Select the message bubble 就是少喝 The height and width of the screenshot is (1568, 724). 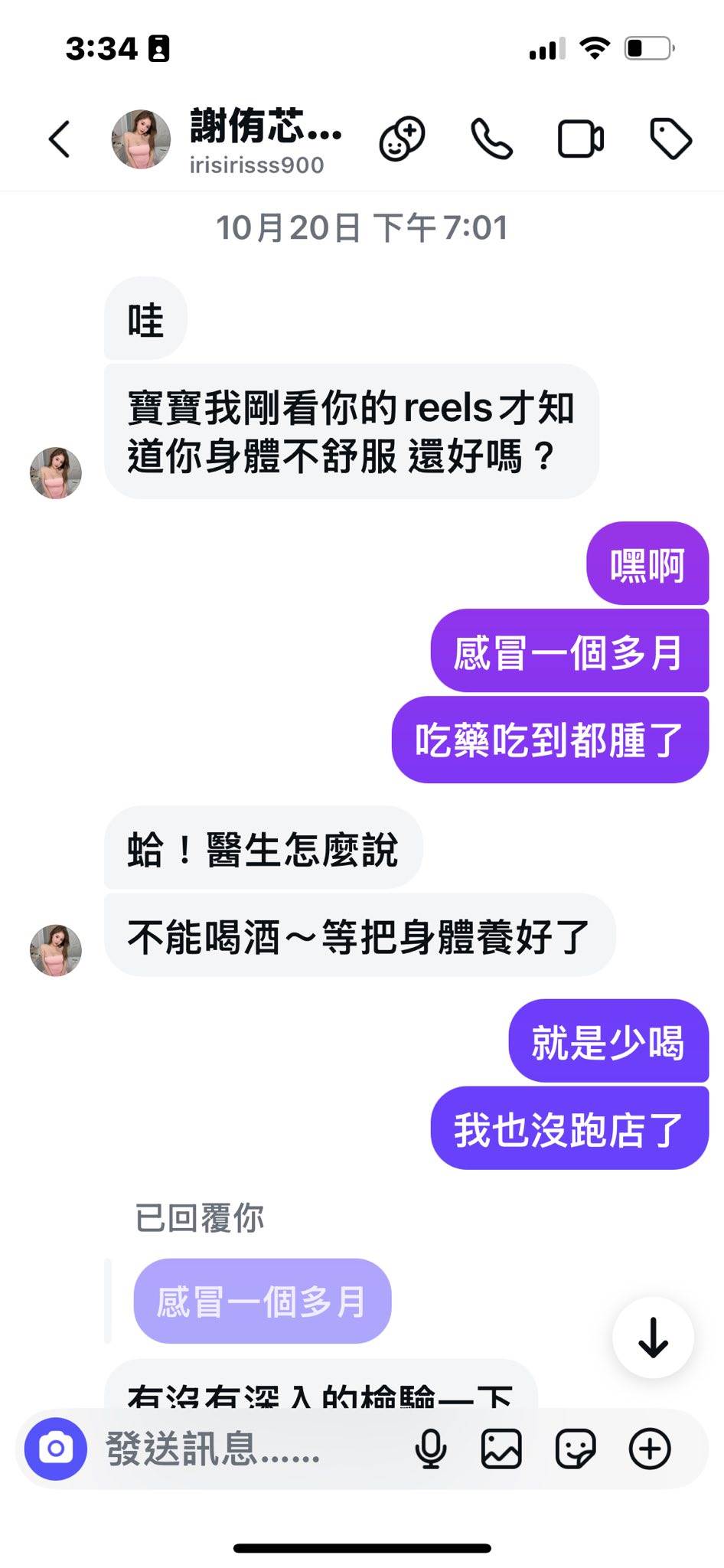(x=607, y=1041)
